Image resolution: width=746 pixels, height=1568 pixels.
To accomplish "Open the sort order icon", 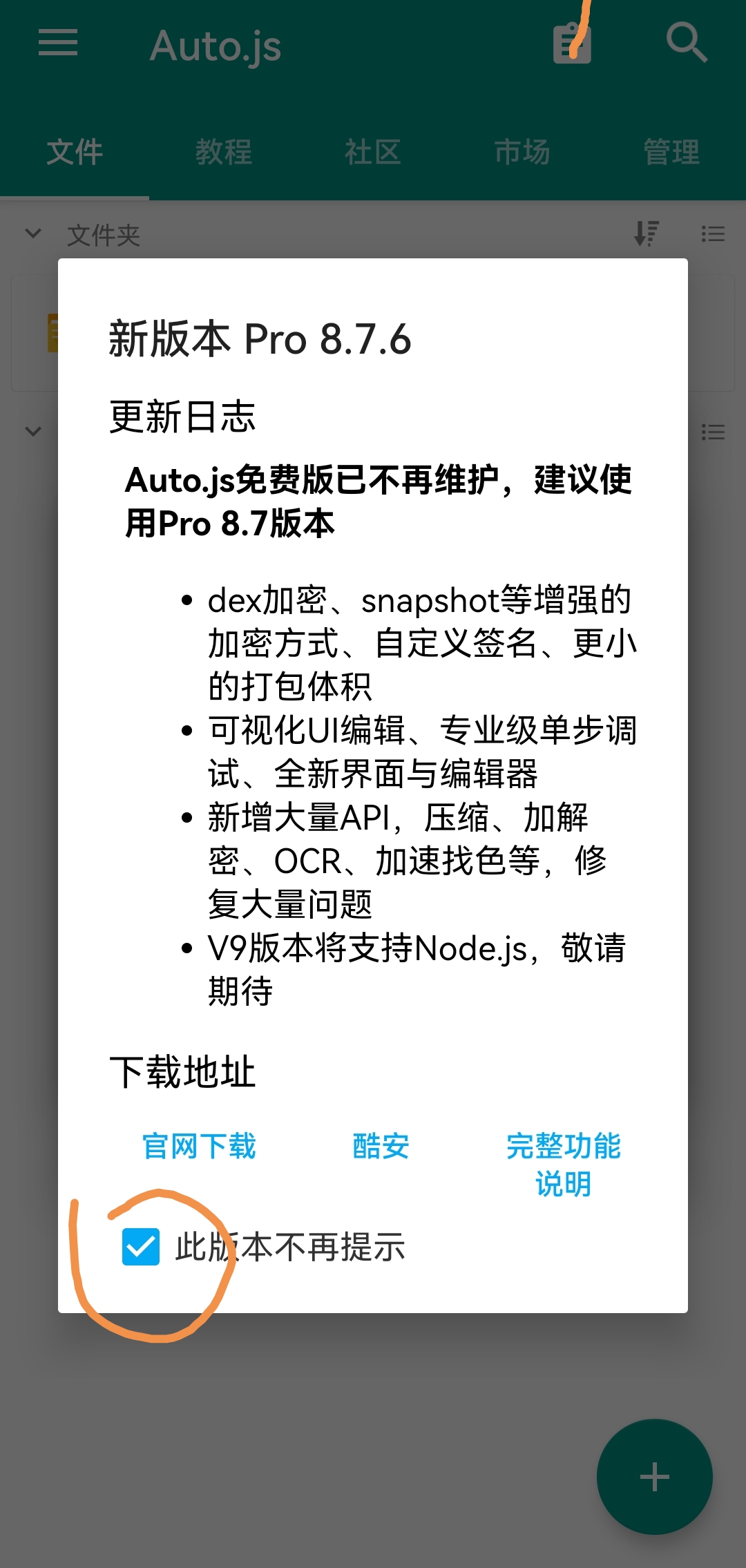I will coord(647,233).
